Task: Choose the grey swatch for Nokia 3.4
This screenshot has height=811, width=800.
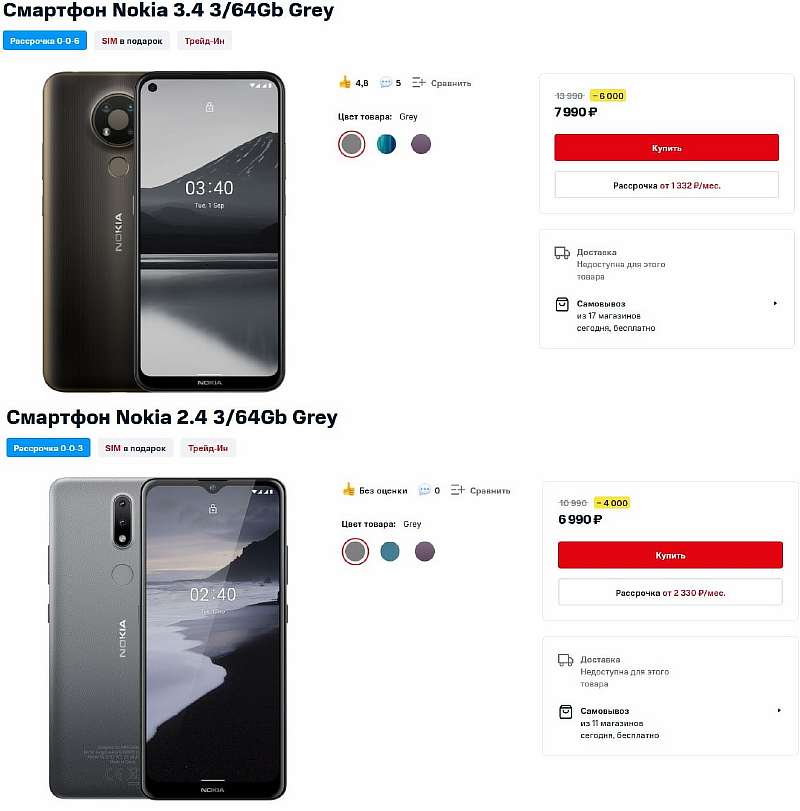Action: pos(351,144)
